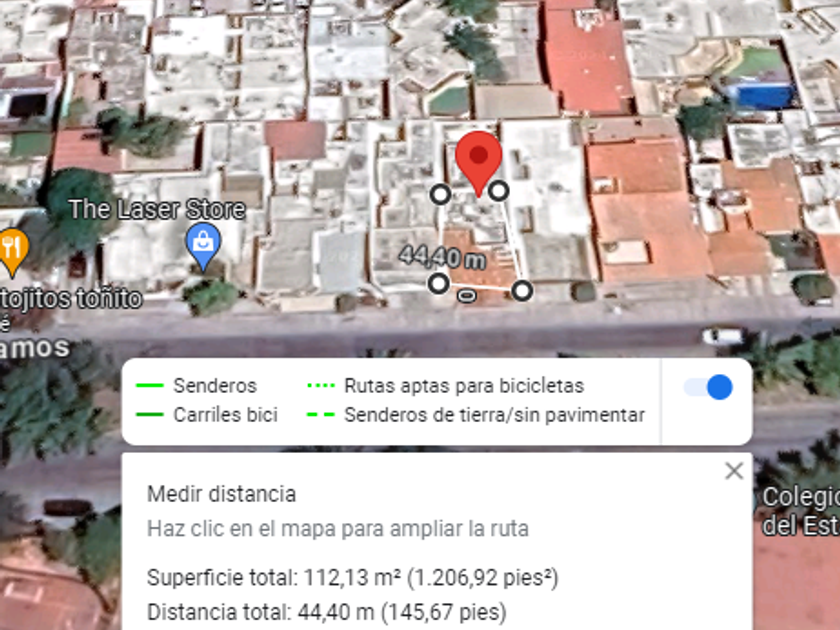Tap the red location pin
Image resolution: width=840 pixels, height=630 pixels.
478,159
